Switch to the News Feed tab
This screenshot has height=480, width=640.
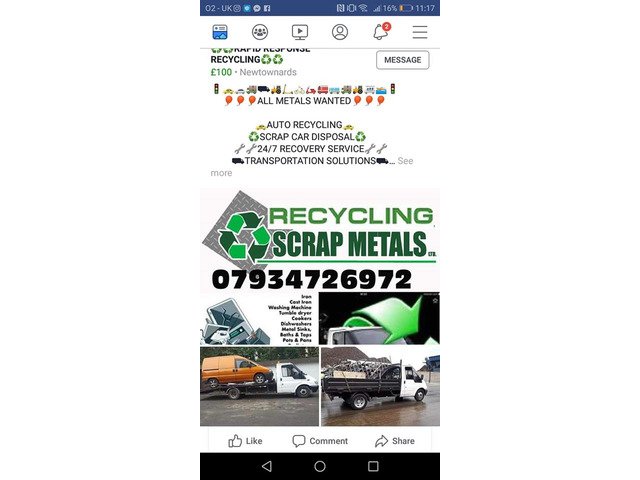coord(220,32)
